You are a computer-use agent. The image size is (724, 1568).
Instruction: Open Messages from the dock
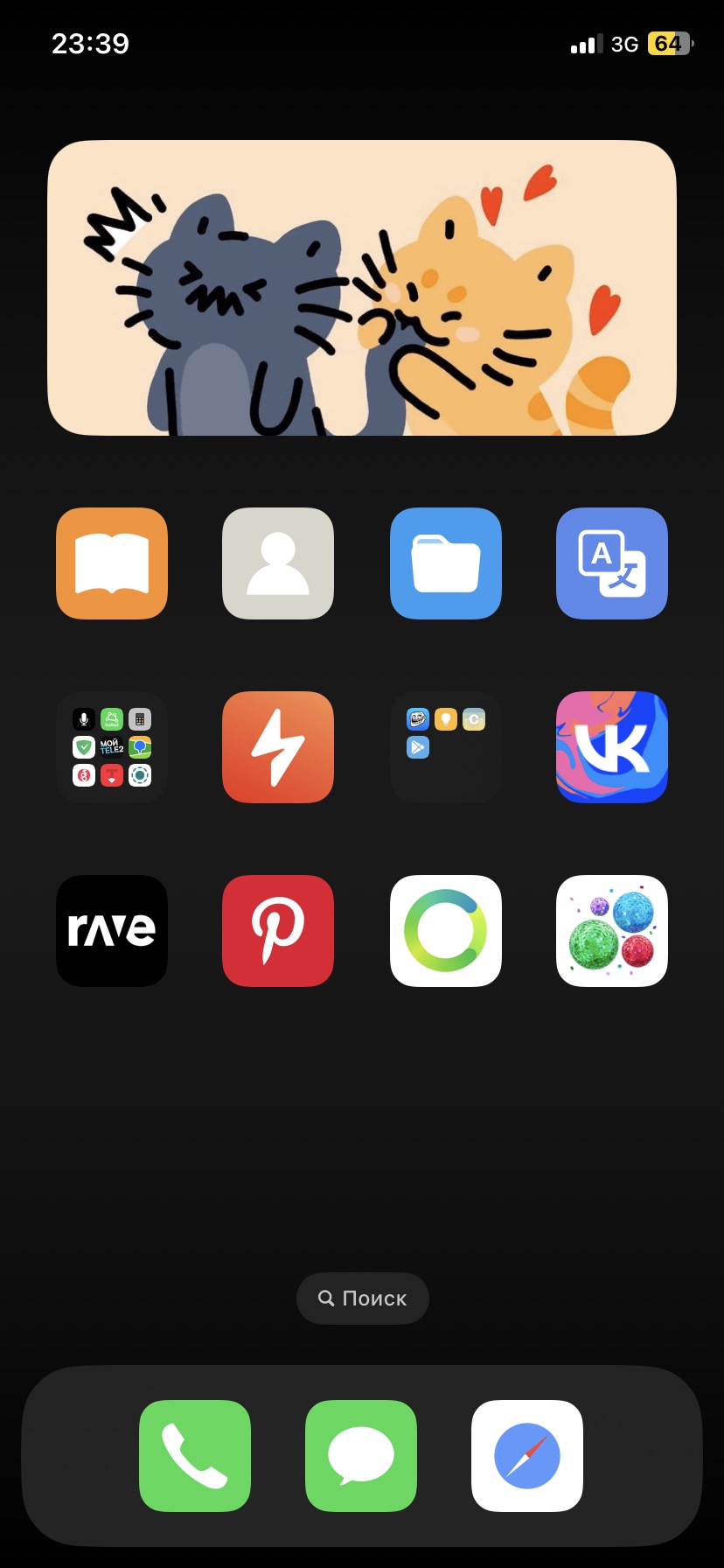pos(361,1456)
